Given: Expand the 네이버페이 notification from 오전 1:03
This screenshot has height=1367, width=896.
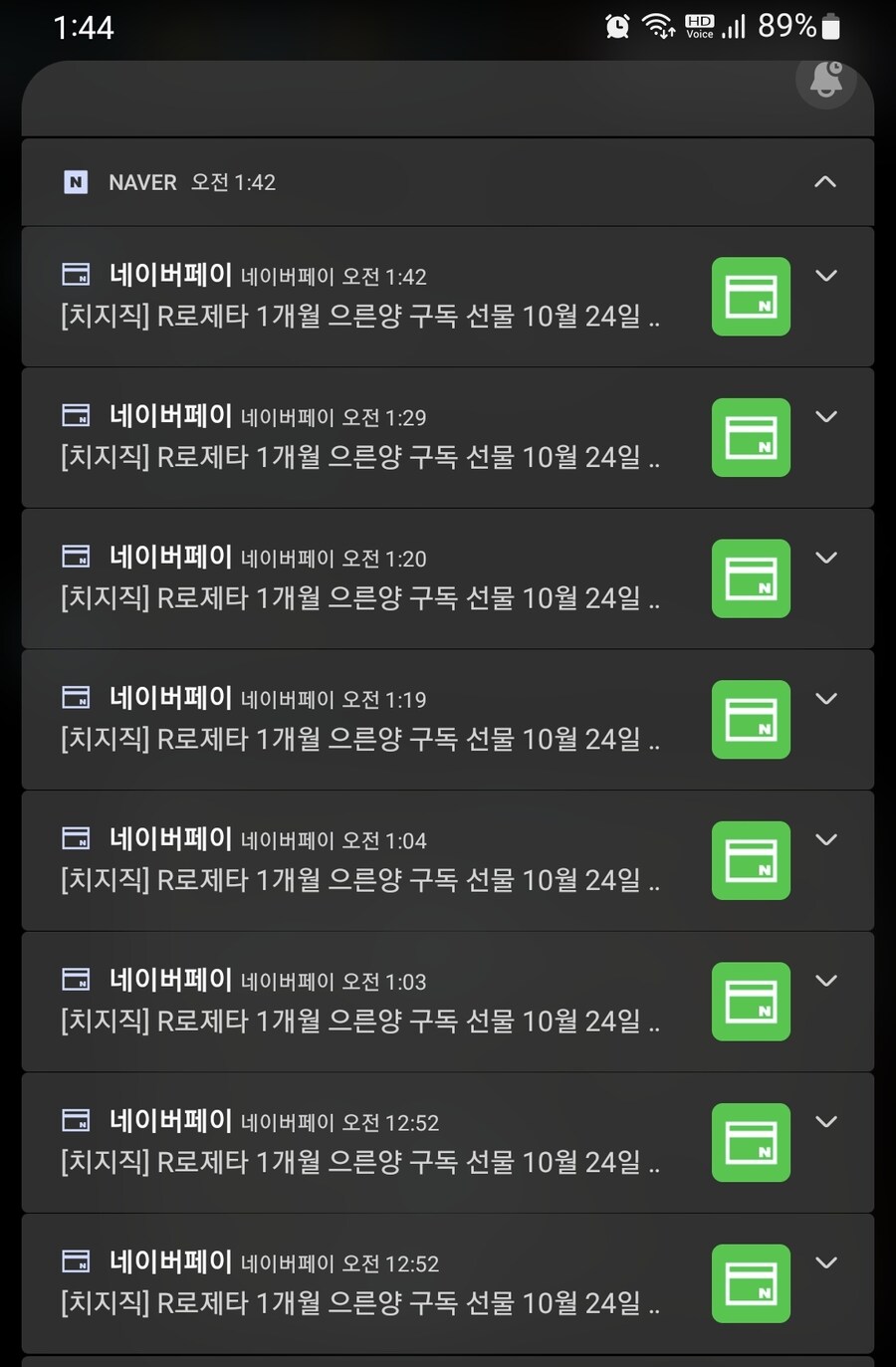Looking at the screenshot, I should coord(825,981).
